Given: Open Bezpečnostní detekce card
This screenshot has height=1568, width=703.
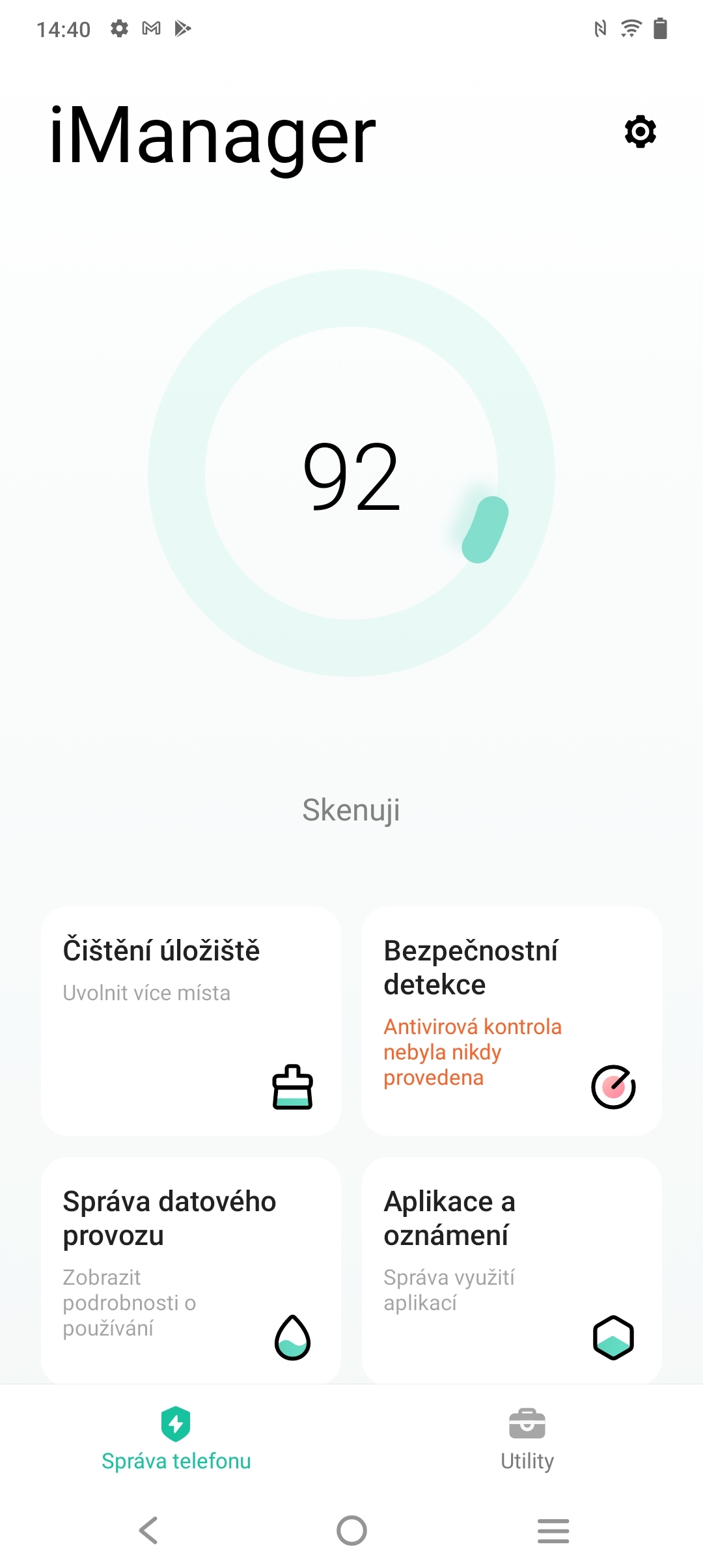Looking at the screenshot, I should [x=512, y=1020].
